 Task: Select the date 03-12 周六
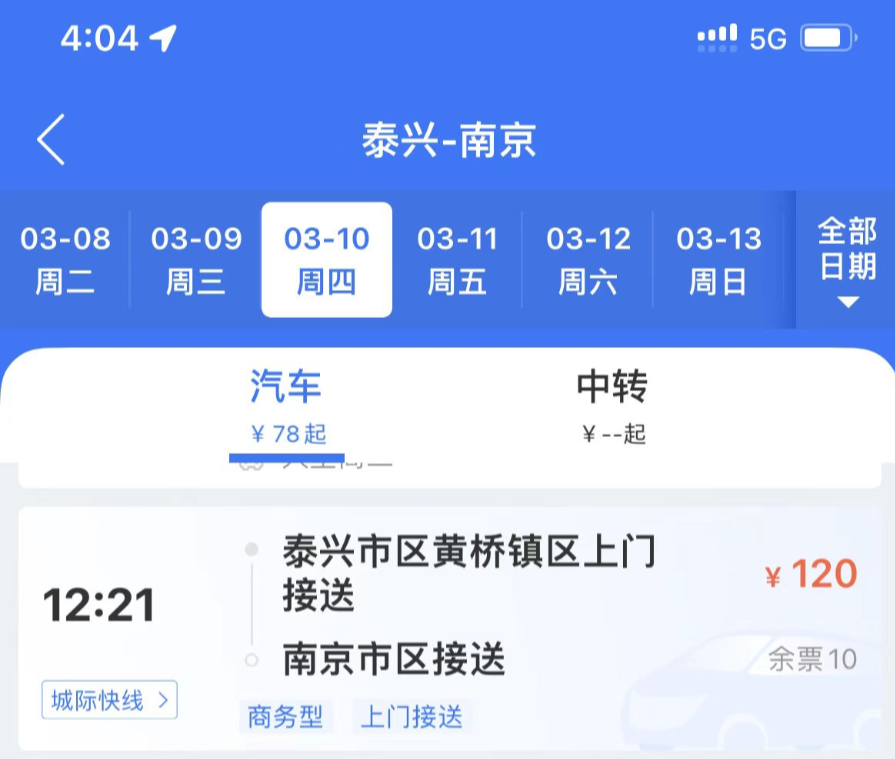click(x=588, y=260)
